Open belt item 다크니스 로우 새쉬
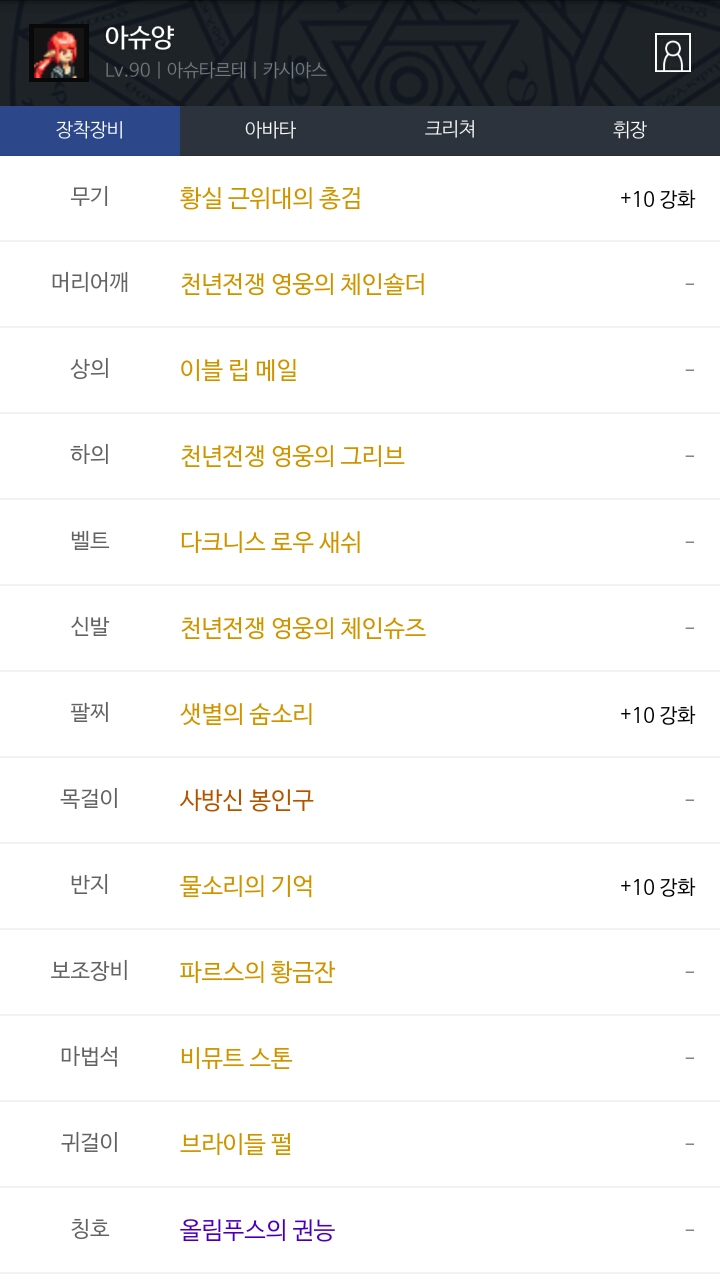Image resolution: width=720 pixels, height=1280 pixels. pyautogui.click(x=270, y=542)
